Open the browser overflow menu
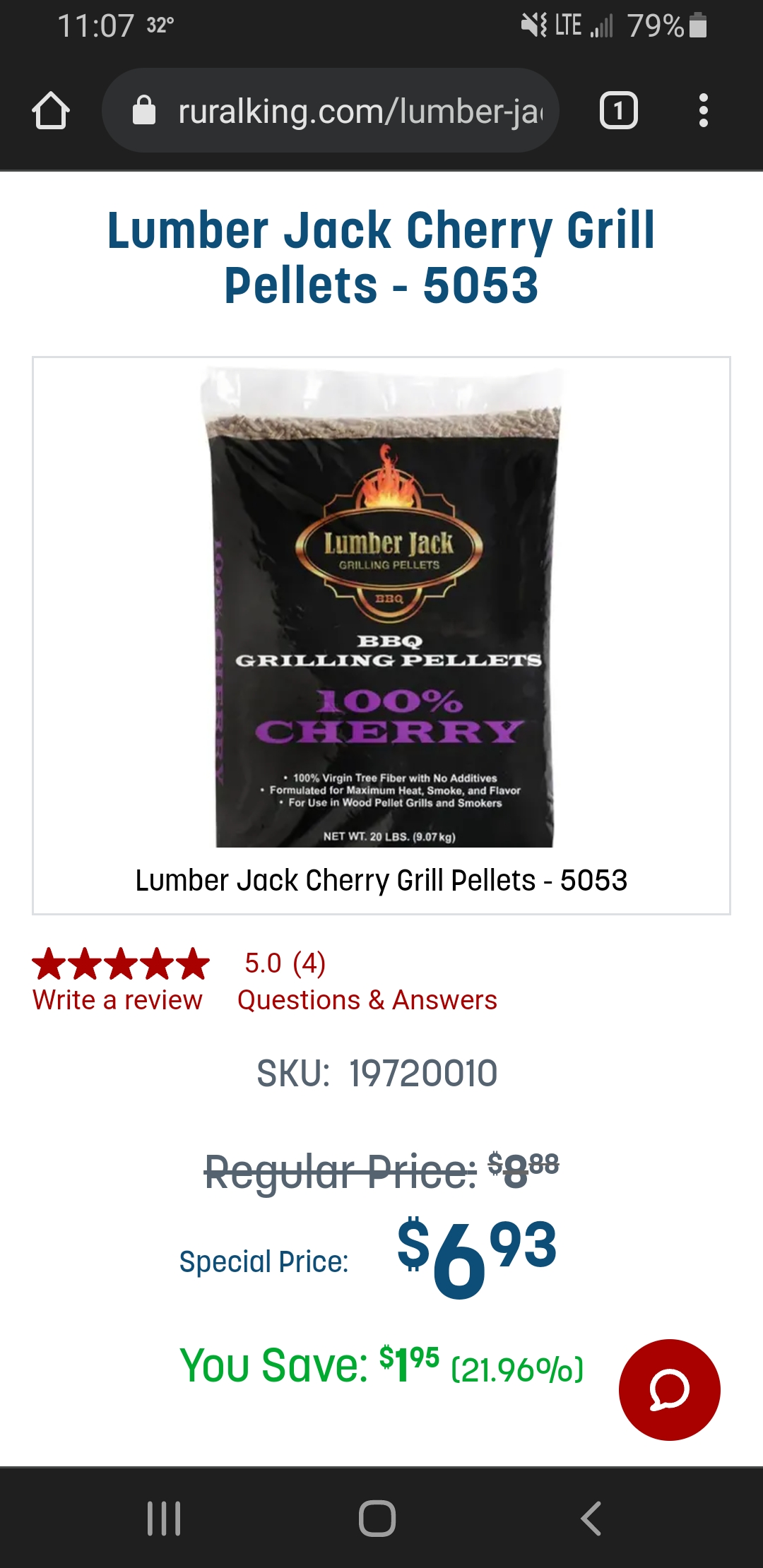This screenshot has width=763, height=1568. pyautogui.click(x=702, y=111)
